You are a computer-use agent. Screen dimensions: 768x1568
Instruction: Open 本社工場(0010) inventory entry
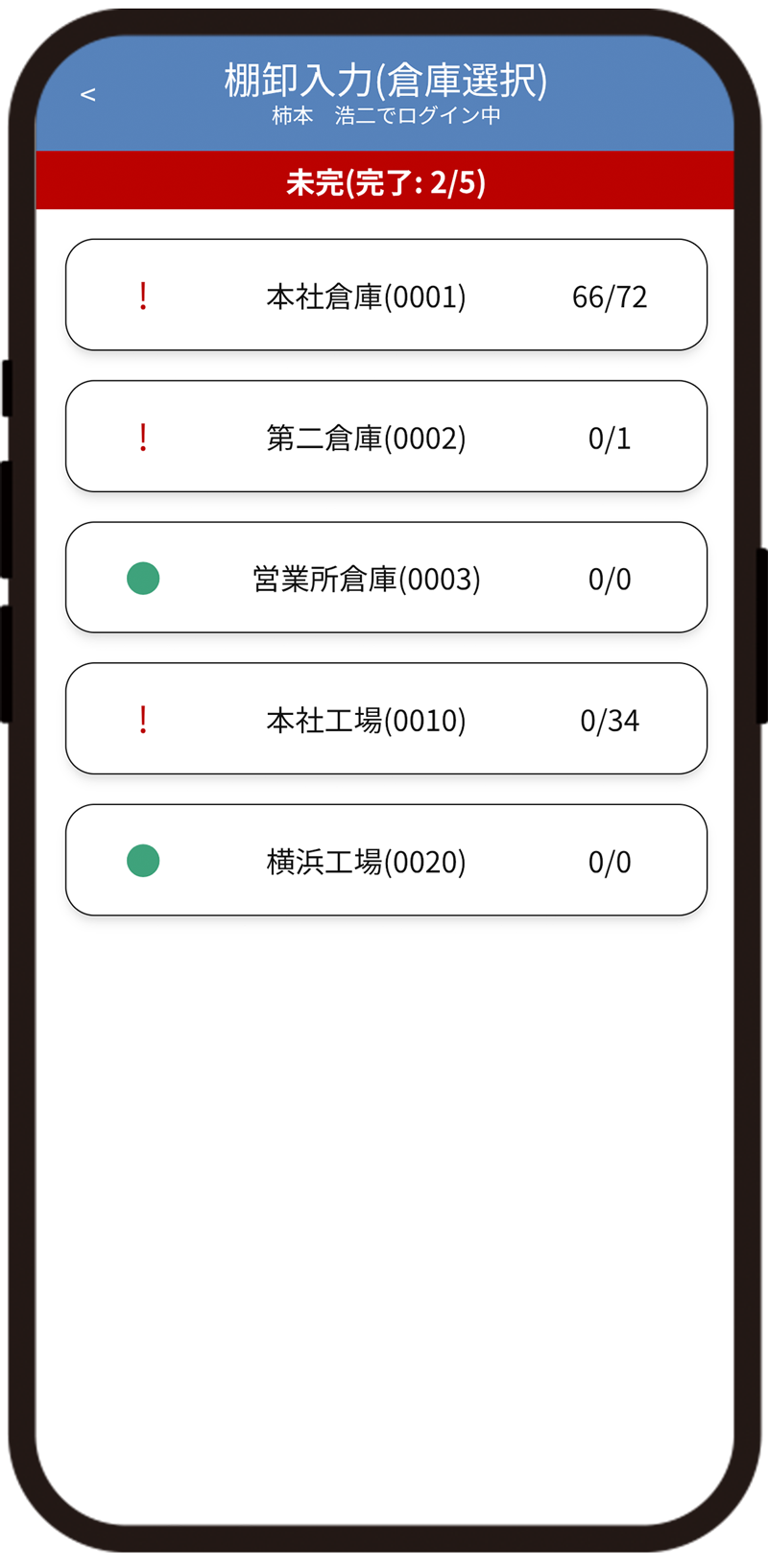click(386, 720)
